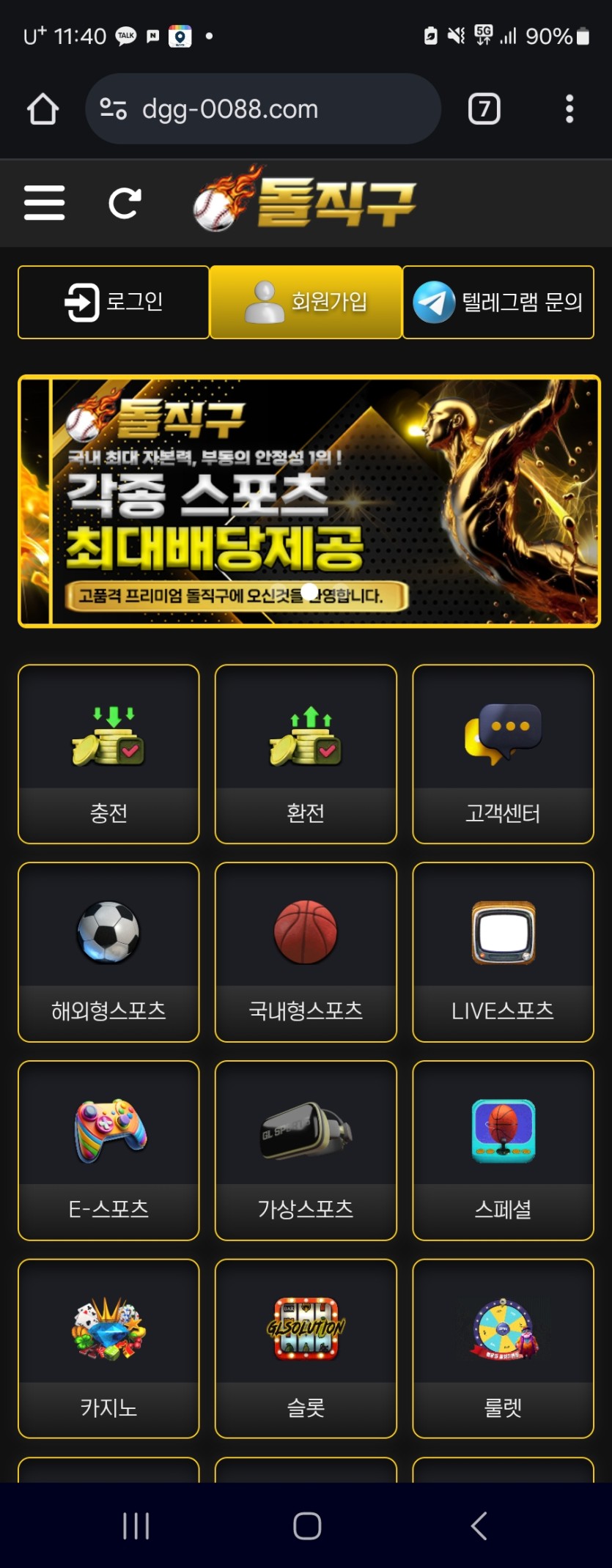Viewport: 612px width, 1568px height.
Task: Open the 슬롯 tile
Action: [306, 1348]
